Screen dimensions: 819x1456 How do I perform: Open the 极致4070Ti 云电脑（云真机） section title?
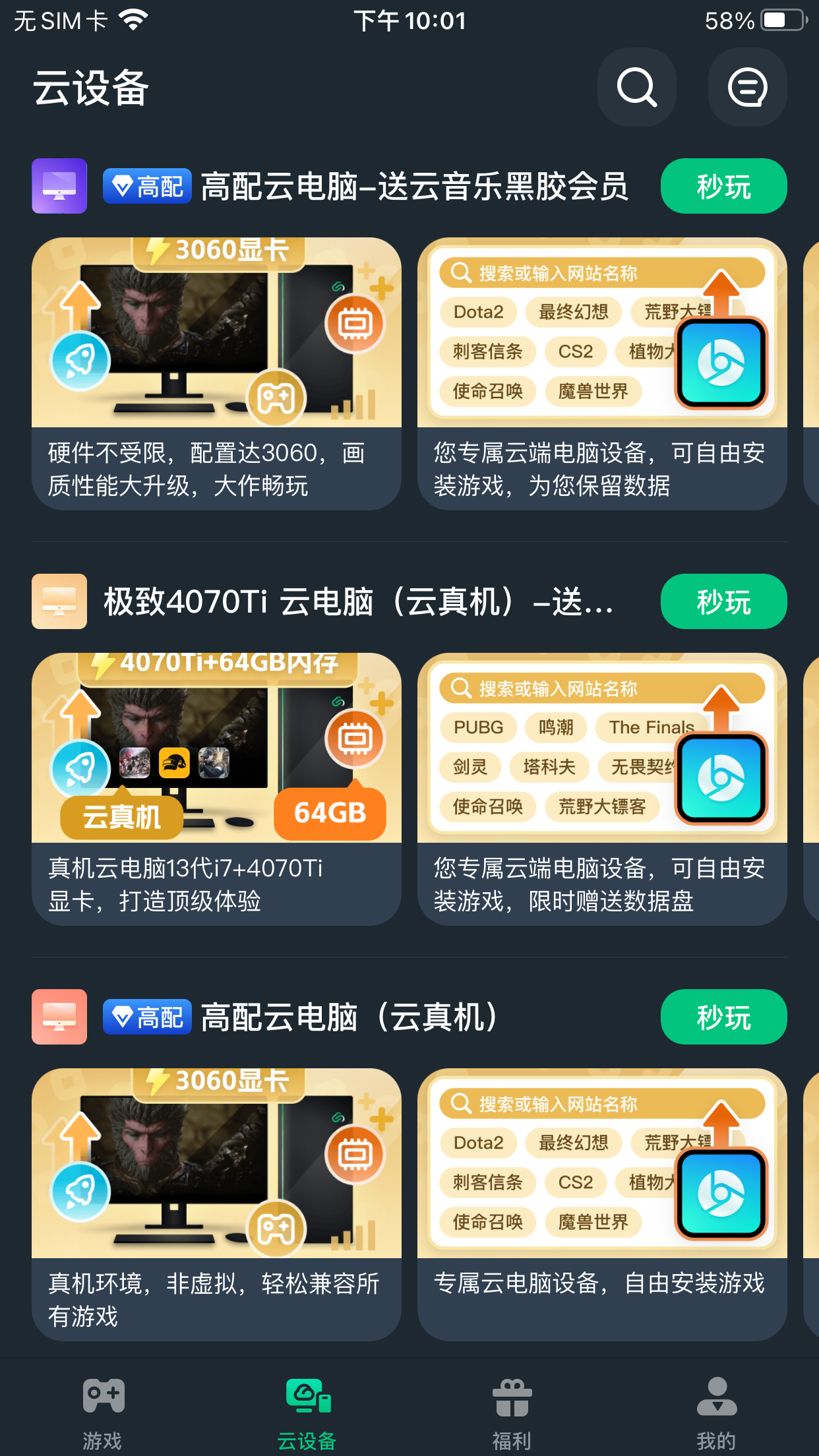356,602
